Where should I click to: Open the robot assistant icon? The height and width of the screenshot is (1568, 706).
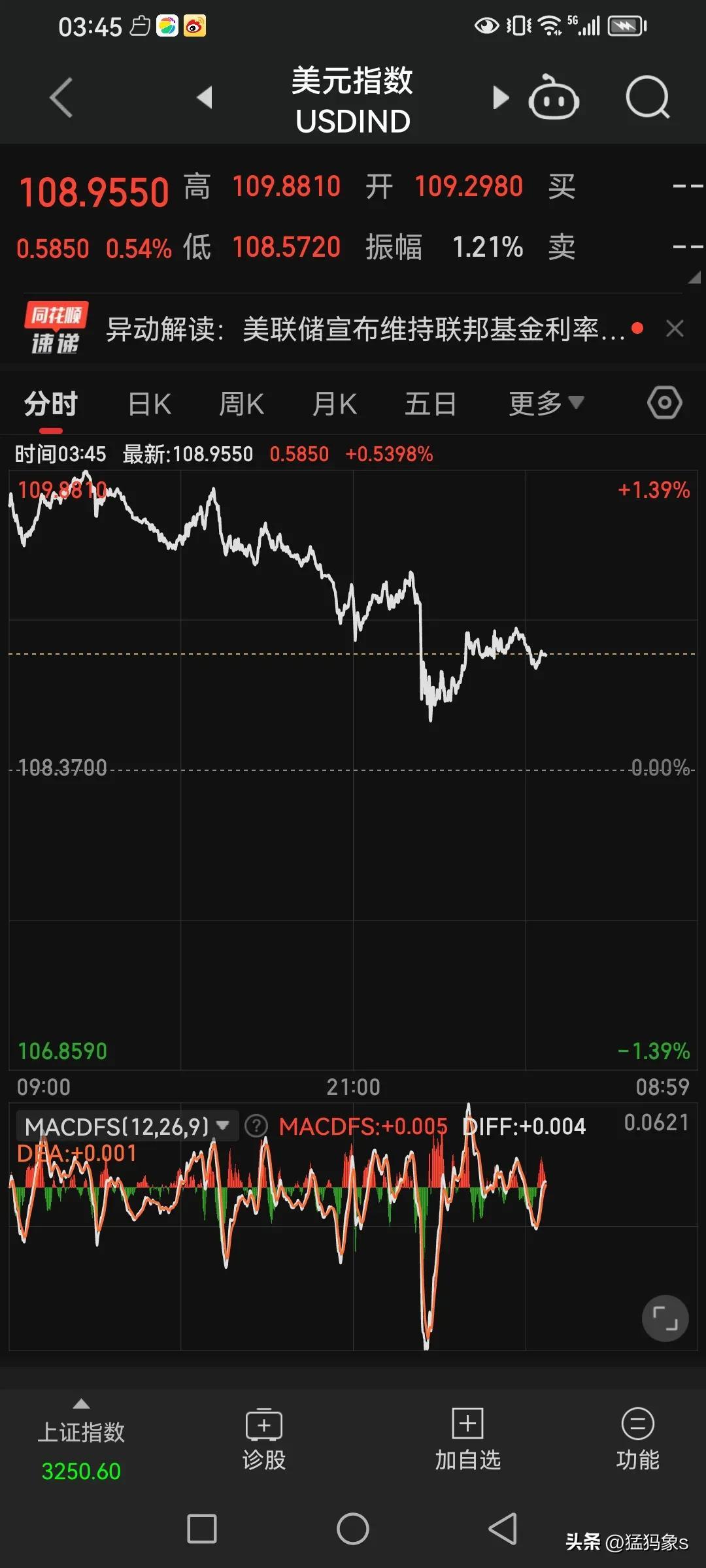click(554, 98)
